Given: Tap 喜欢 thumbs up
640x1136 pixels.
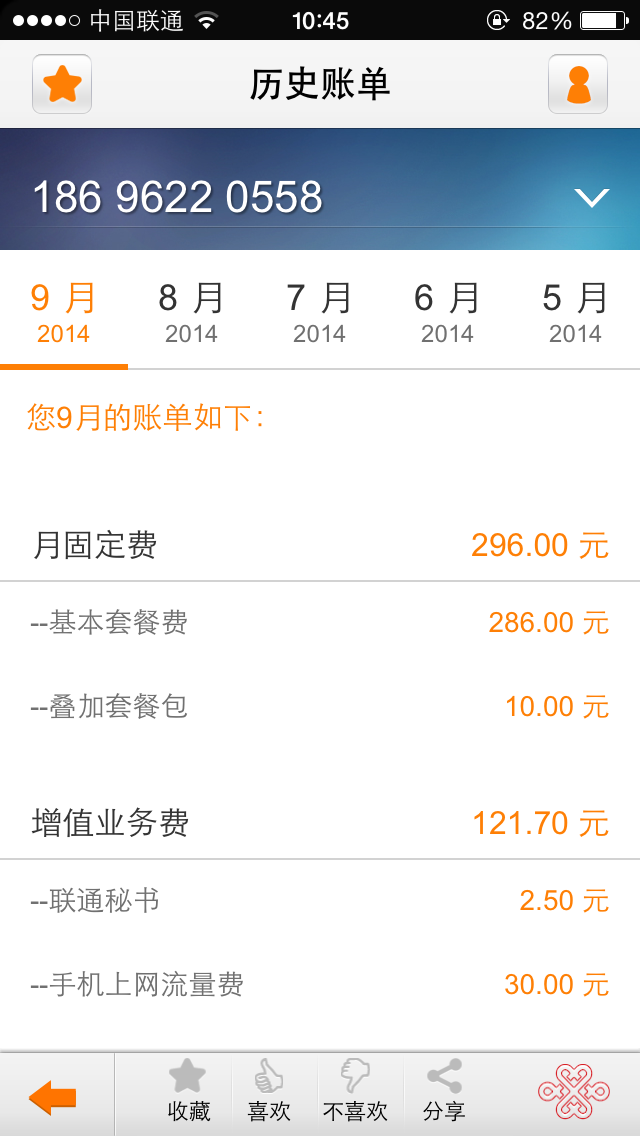Looking at the screenshot, I should coord(269,1092).
